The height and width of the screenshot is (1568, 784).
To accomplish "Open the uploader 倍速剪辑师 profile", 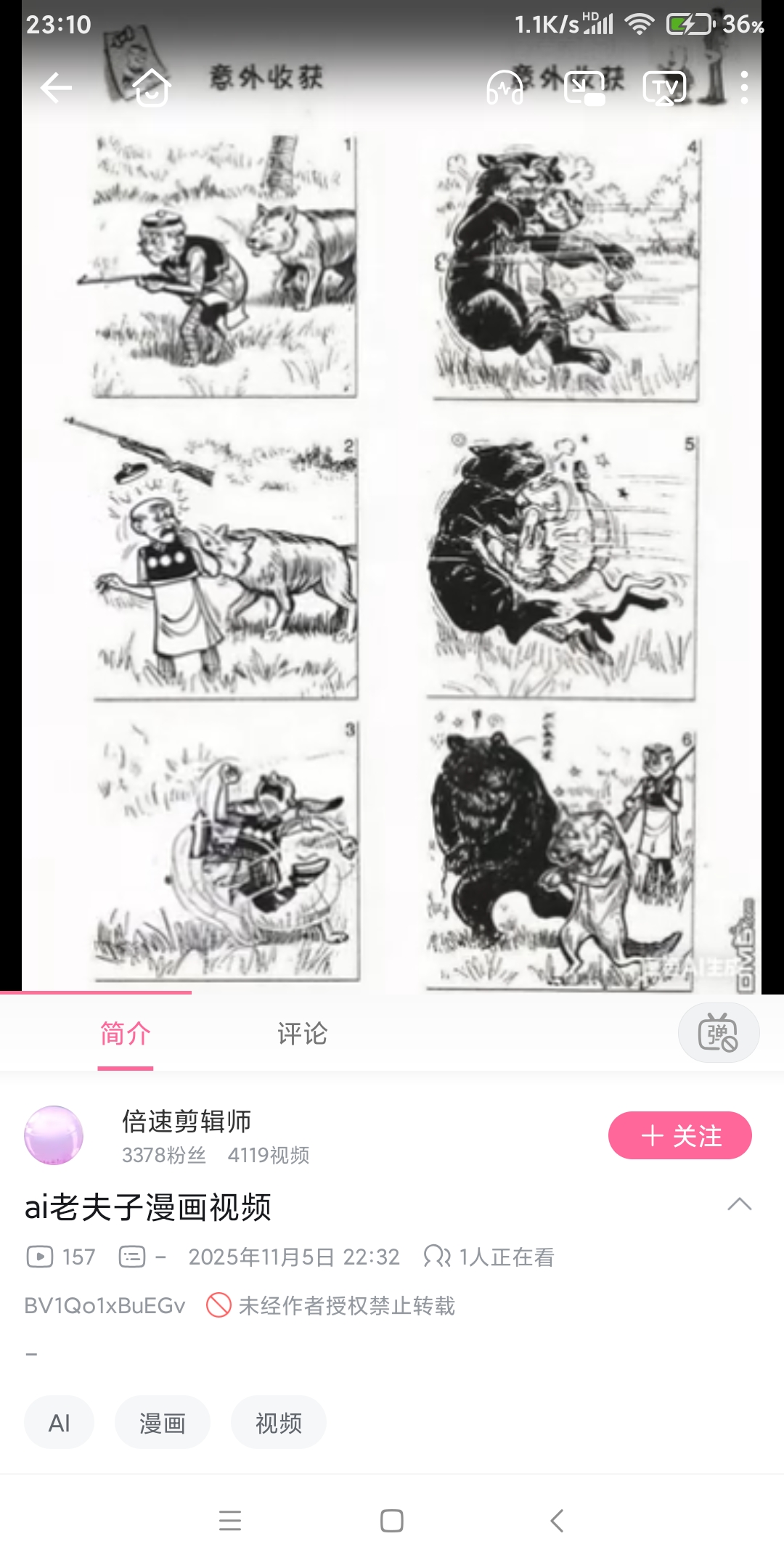I will (x=186, y=1122).
